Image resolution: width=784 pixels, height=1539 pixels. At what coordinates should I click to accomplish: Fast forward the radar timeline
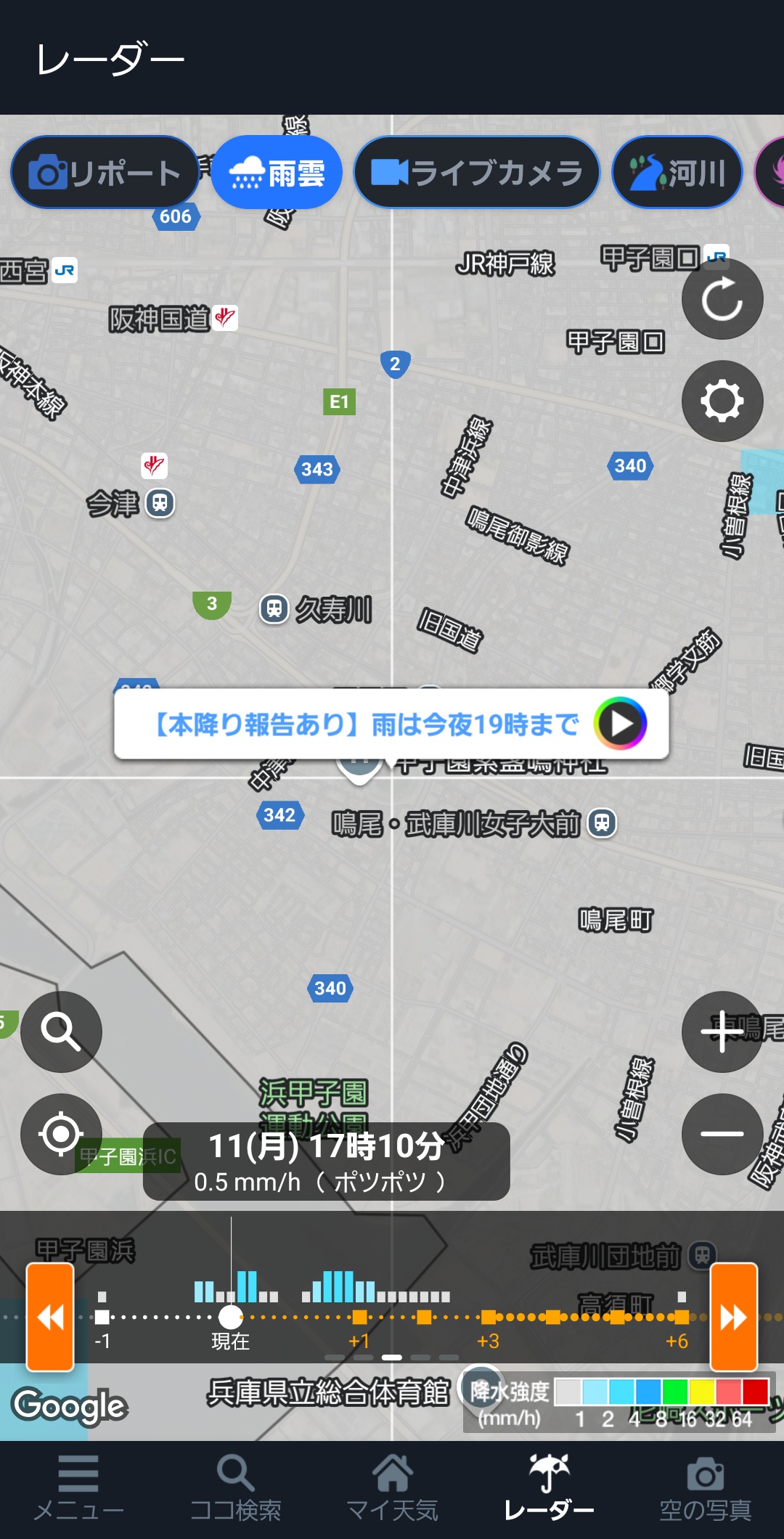[x=734, y=1317]
